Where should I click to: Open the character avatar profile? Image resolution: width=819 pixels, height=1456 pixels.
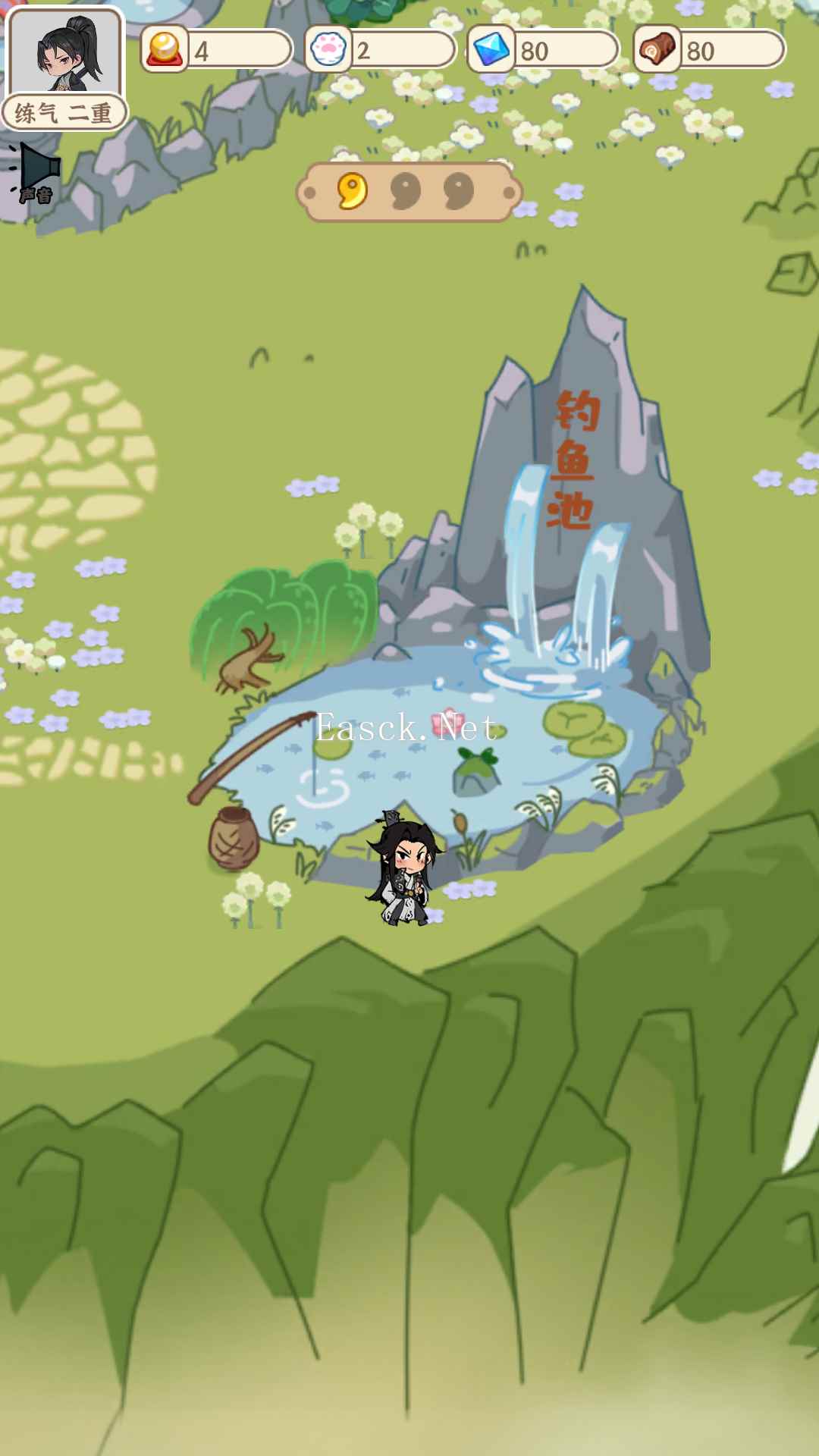tap(64, 53)
